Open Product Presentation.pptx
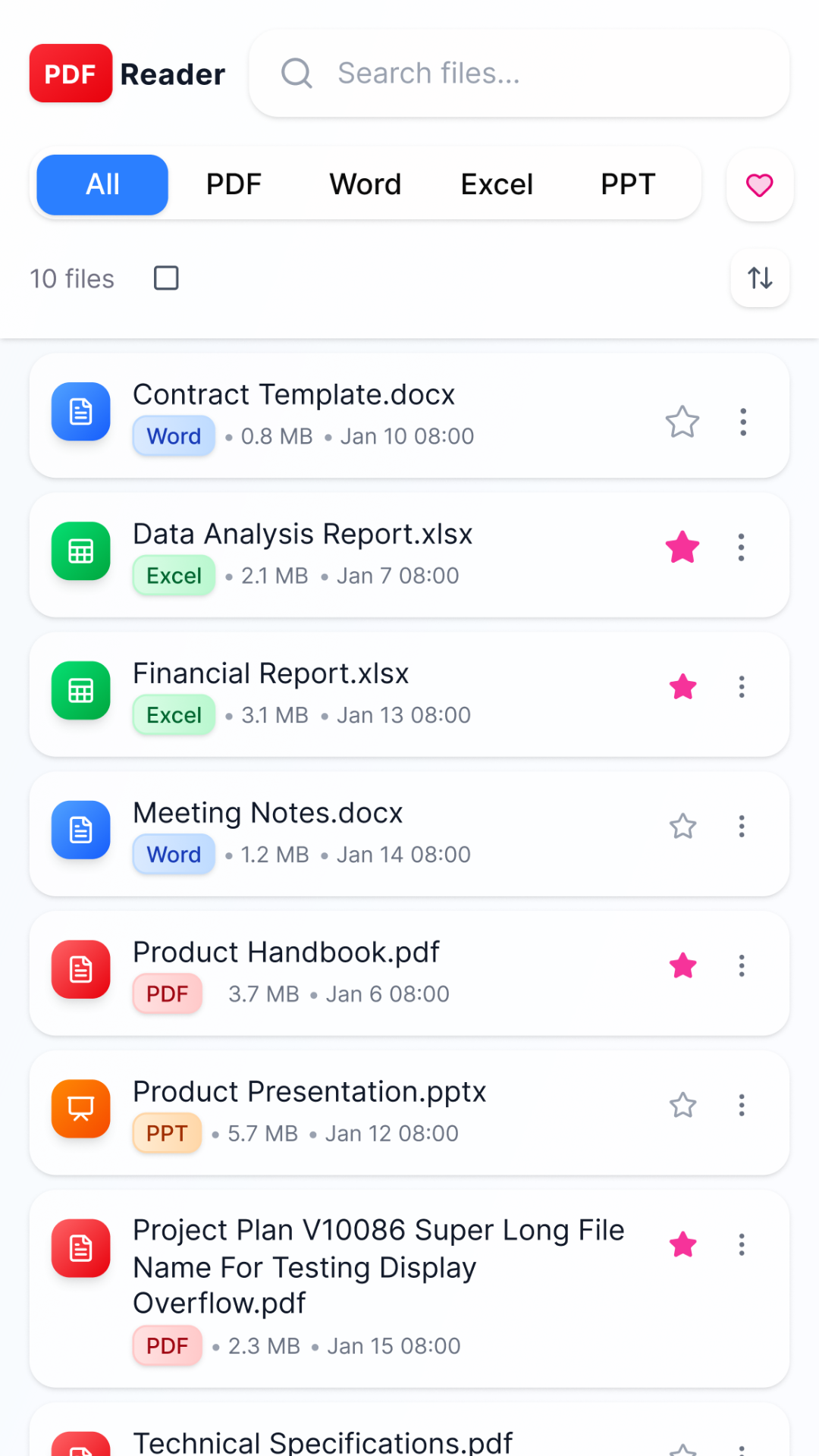This screenshot has width=819, height=1456. [x=309, y=1093]
